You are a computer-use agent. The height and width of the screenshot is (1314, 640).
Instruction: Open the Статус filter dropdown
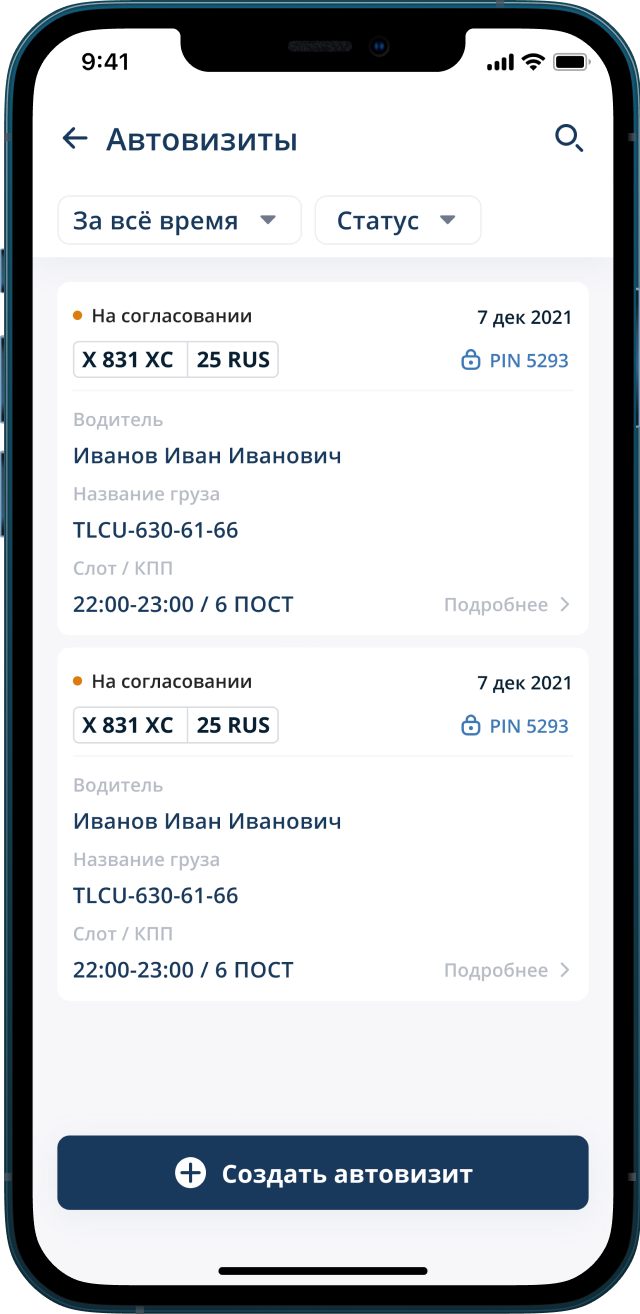coord(397,220)
